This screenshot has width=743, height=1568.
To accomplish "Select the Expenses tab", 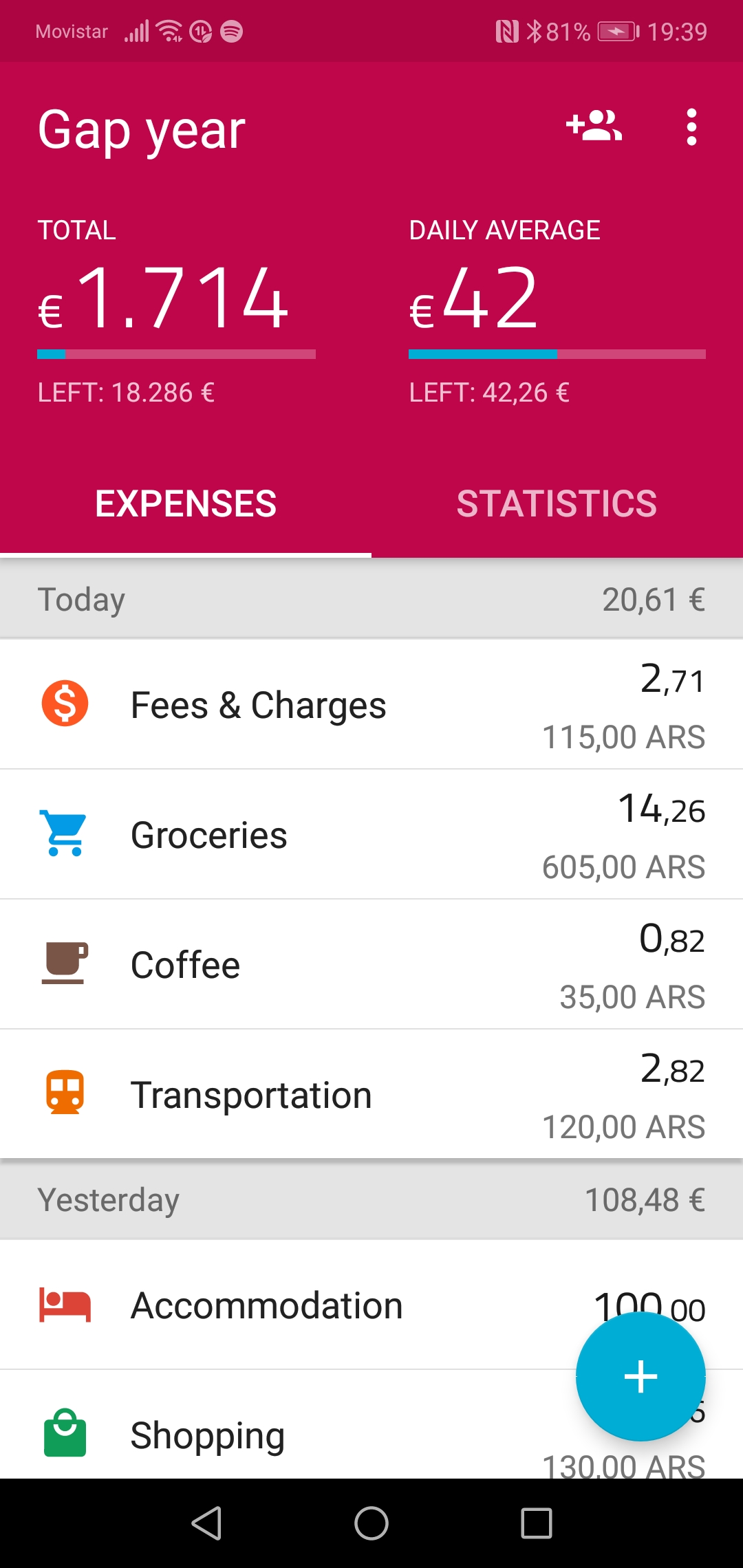I will (x=186, y=503).
